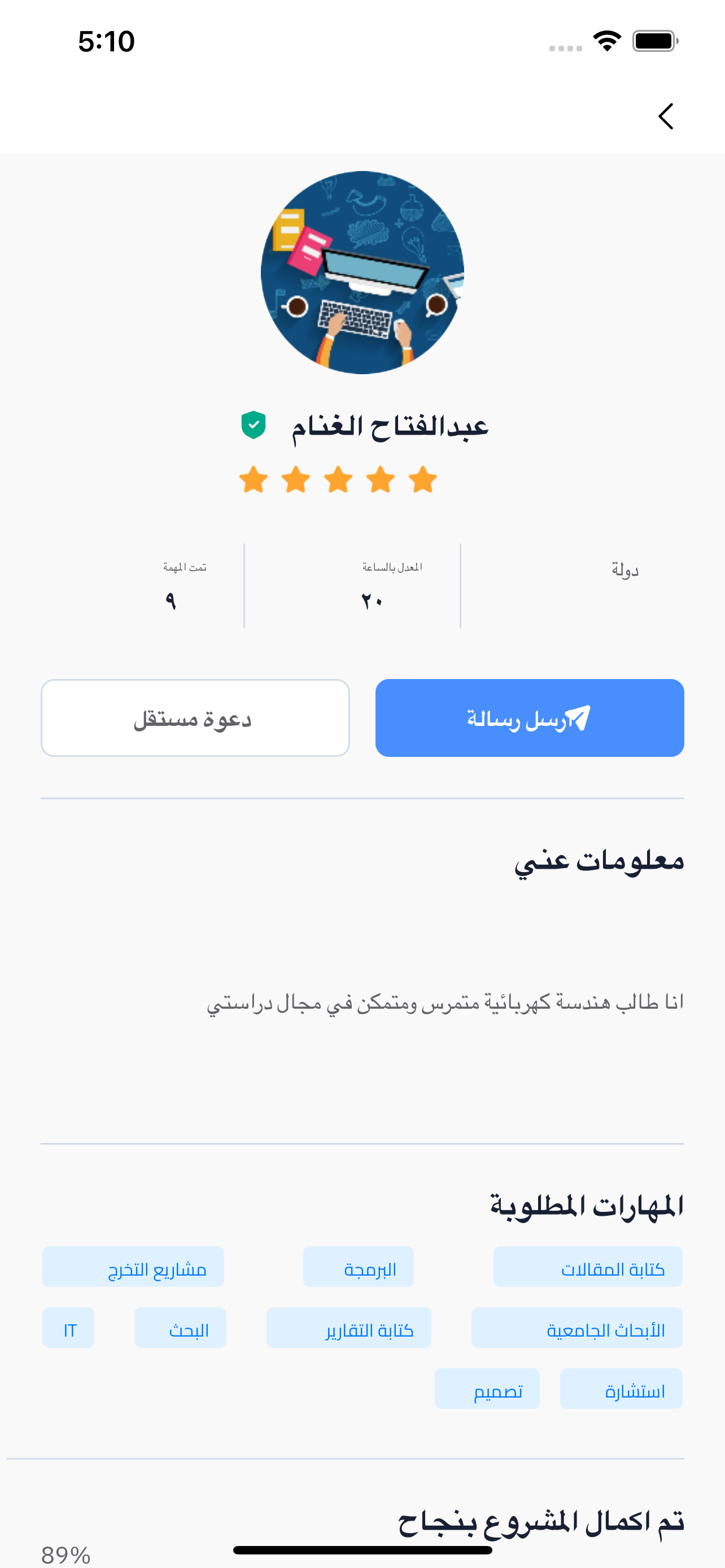Select the IT skill chip
725x1568 pixels.
coord(68,1328)
